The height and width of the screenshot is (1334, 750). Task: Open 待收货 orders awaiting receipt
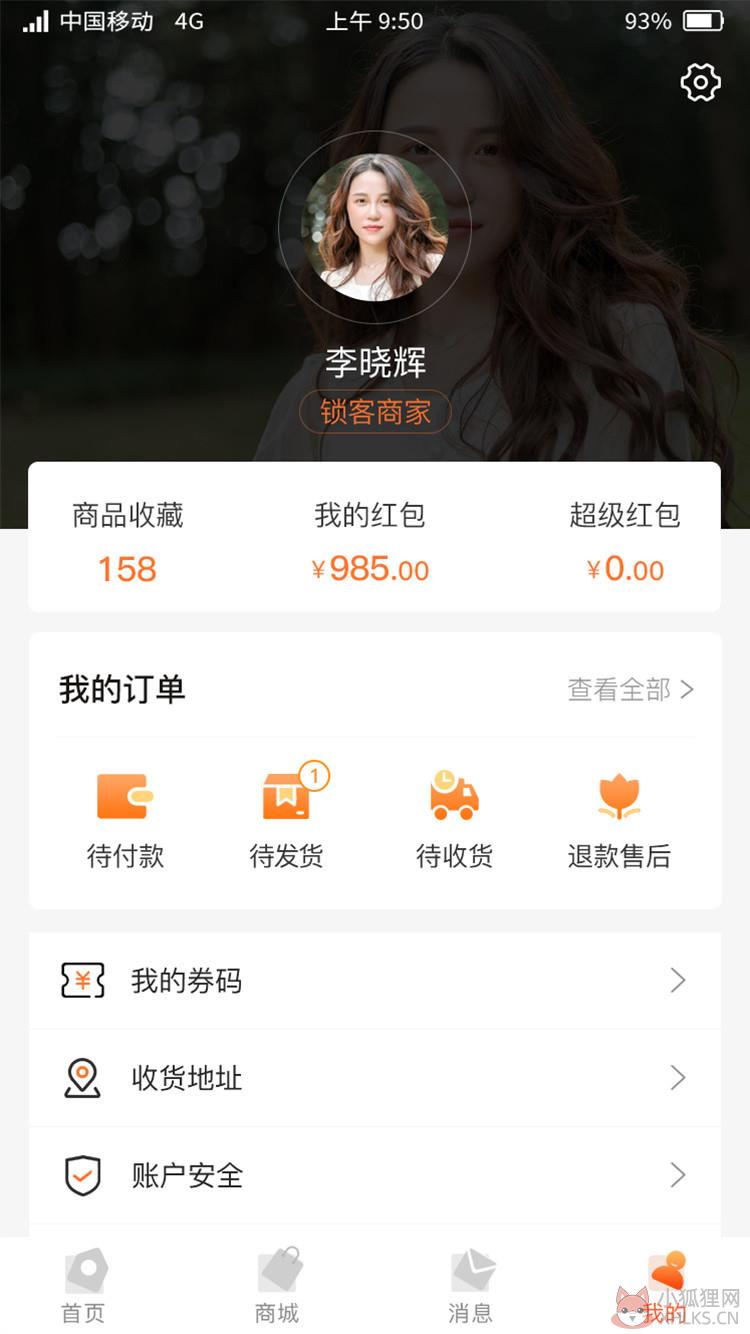pos(454,820)
